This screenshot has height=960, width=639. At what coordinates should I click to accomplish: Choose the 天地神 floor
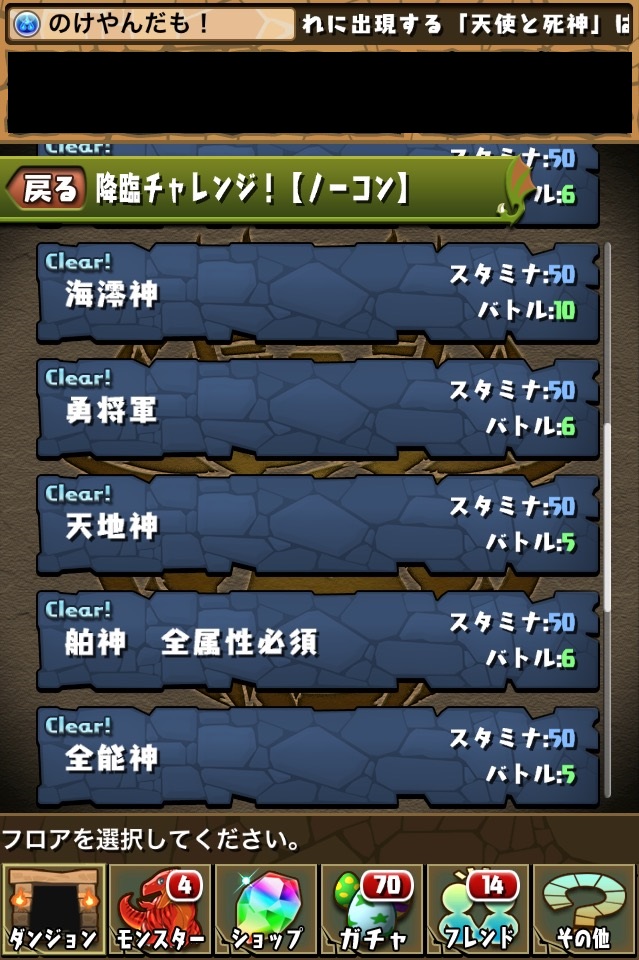coord(318,524)
